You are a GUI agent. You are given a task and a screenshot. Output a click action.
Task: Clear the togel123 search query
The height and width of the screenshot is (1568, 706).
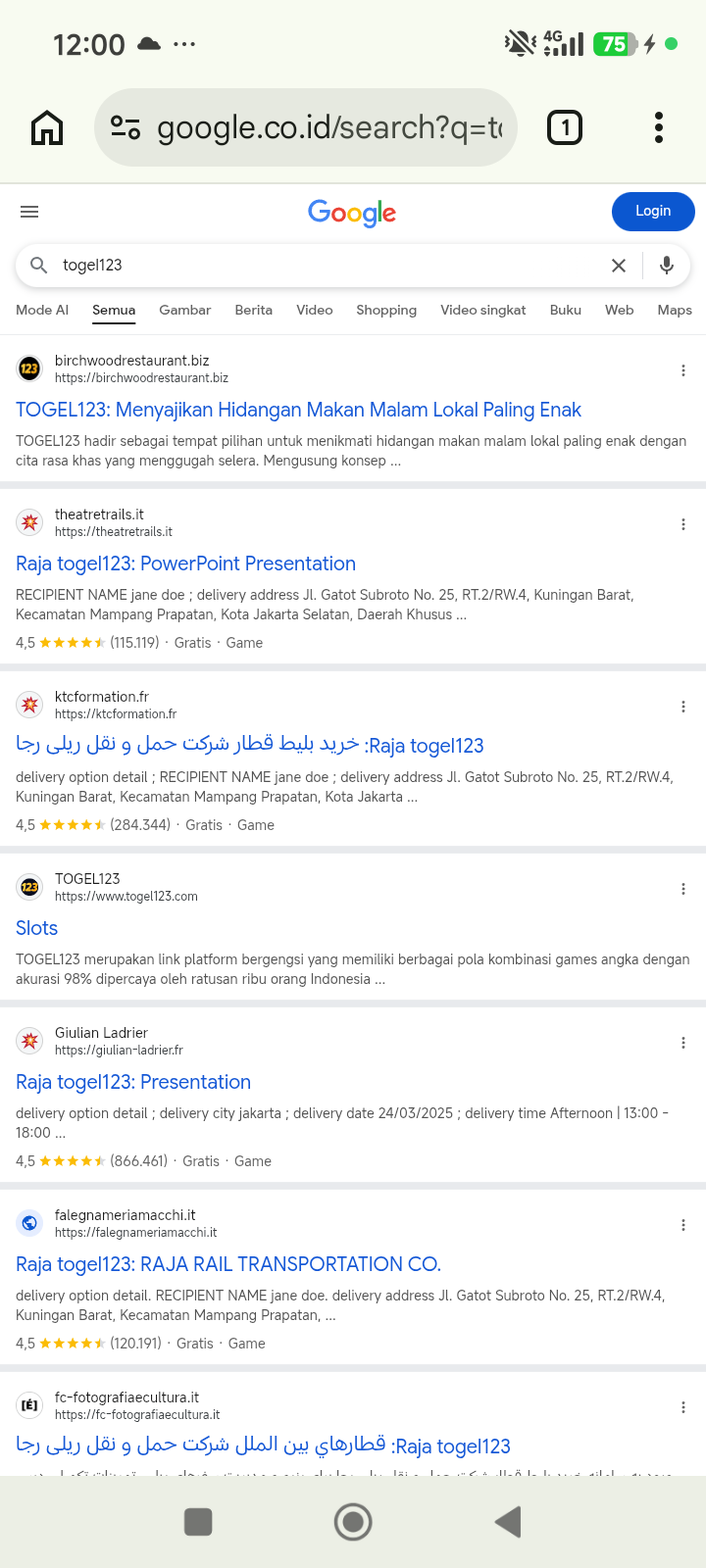click(619, 266)
